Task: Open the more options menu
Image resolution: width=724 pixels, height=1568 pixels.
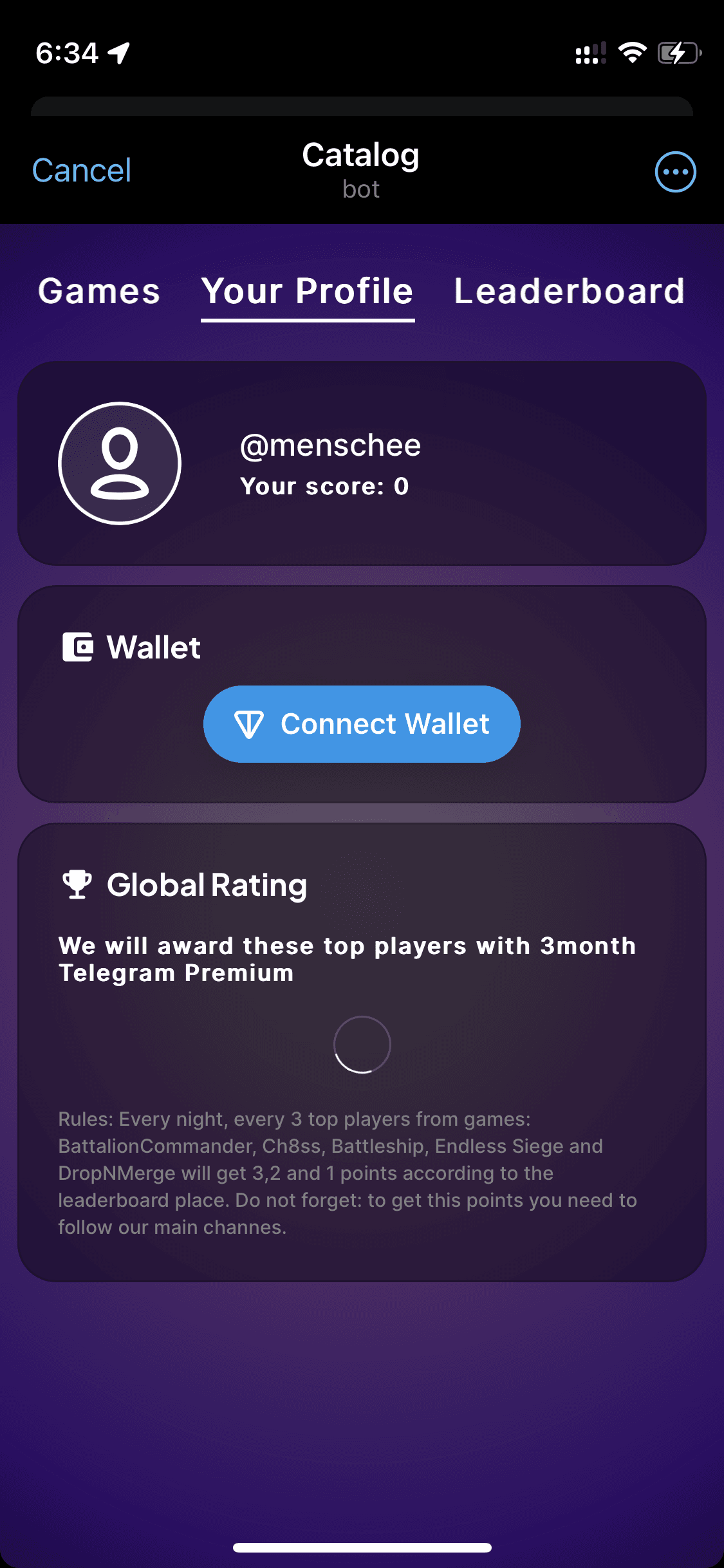Action: (675, 172)
